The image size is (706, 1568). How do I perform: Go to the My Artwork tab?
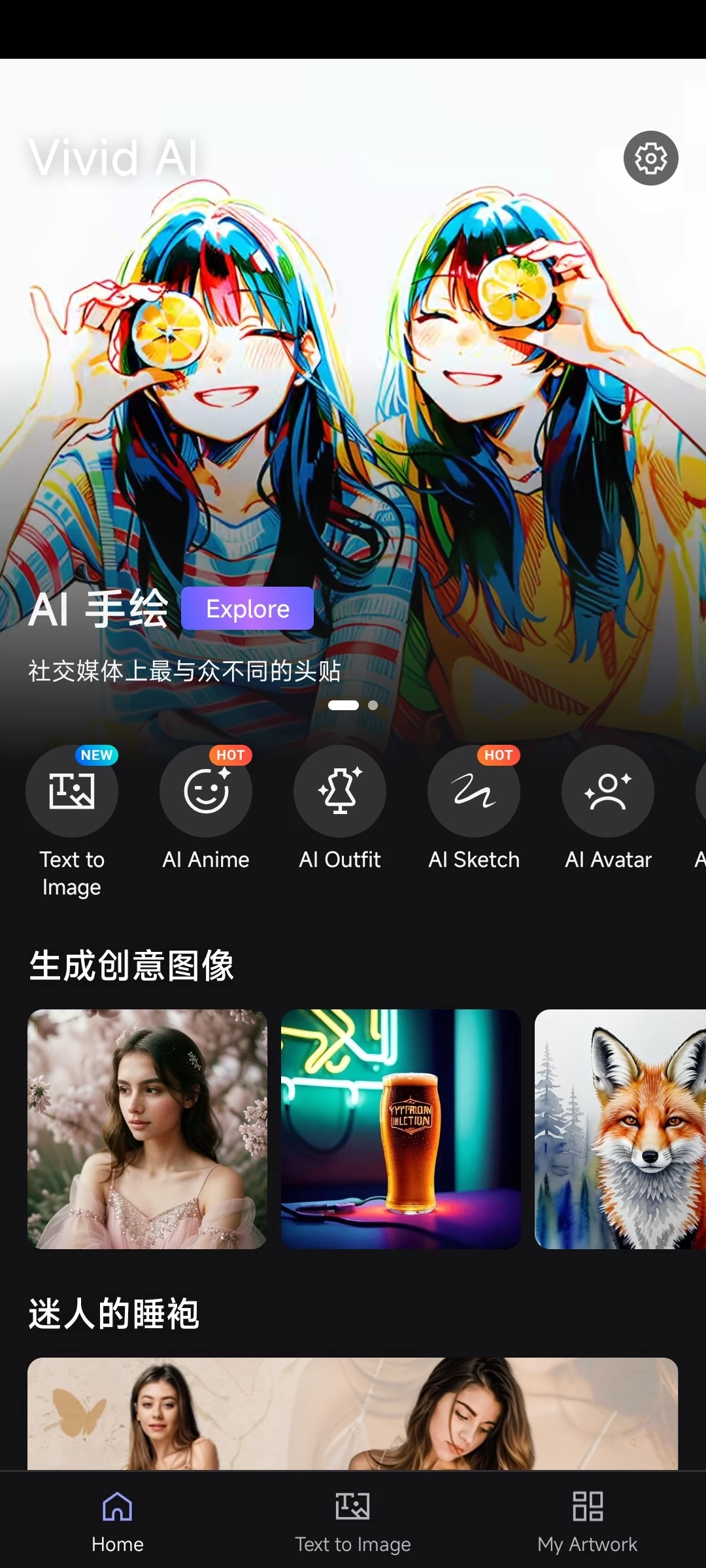click(x=587, y=1521)
